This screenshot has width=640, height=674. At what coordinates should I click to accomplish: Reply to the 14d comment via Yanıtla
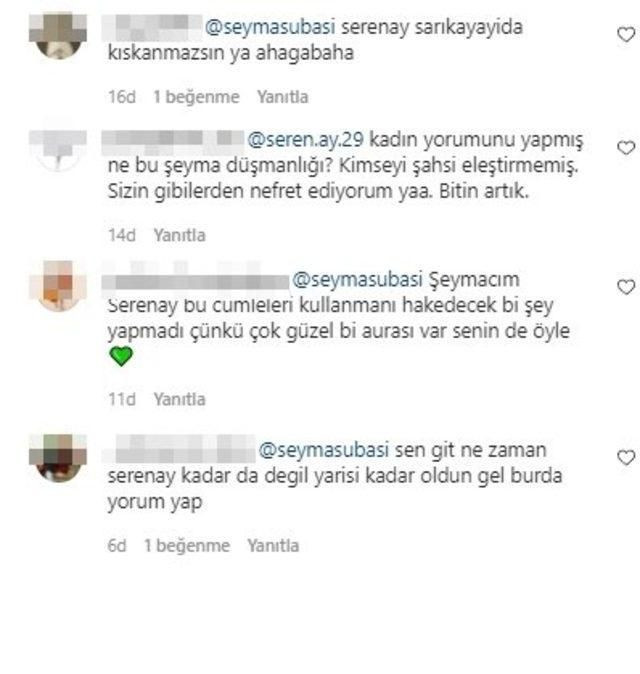[179, 235]
